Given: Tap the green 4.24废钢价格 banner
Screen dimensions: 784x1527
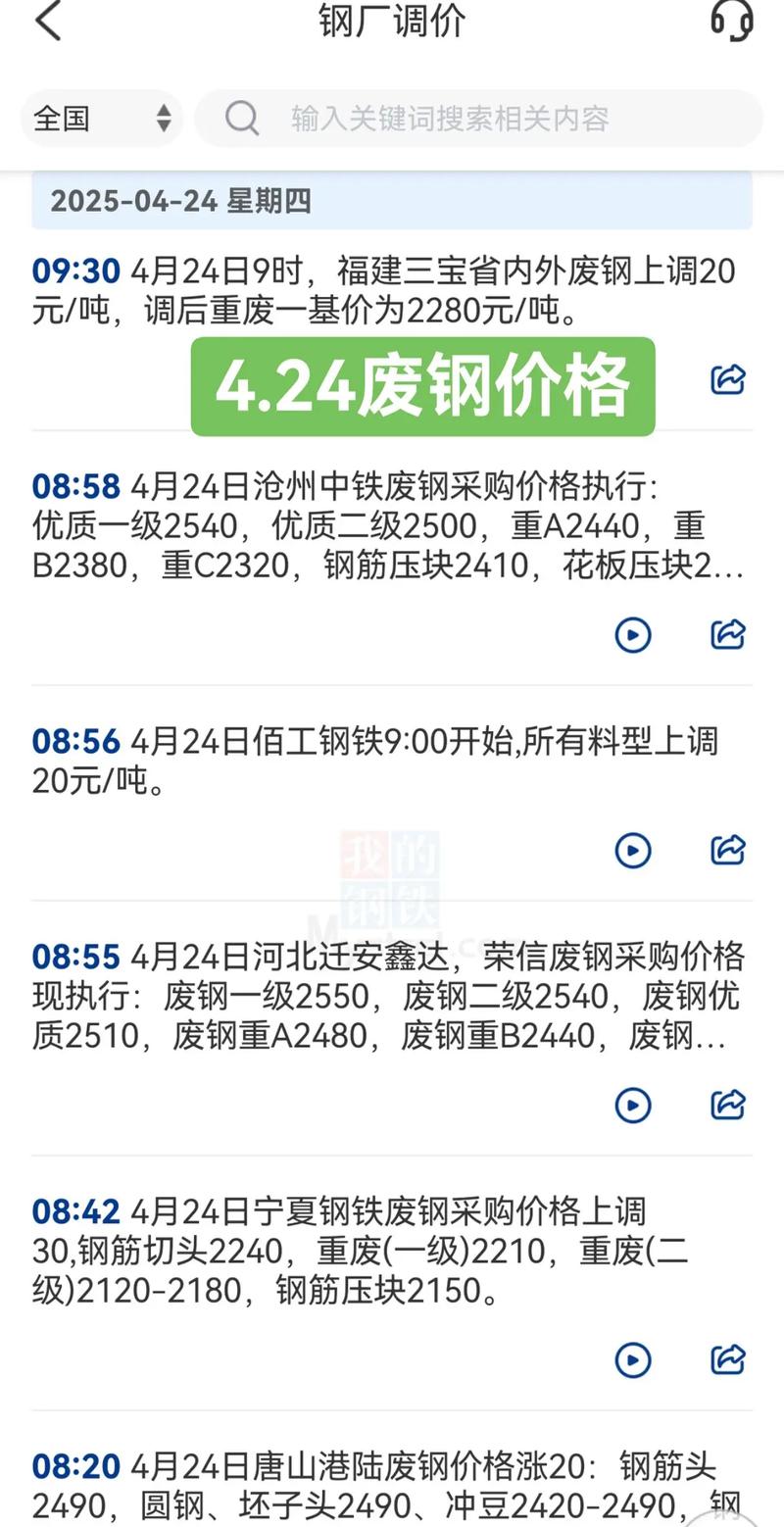Looking at the screenshot, I should 422,385.
